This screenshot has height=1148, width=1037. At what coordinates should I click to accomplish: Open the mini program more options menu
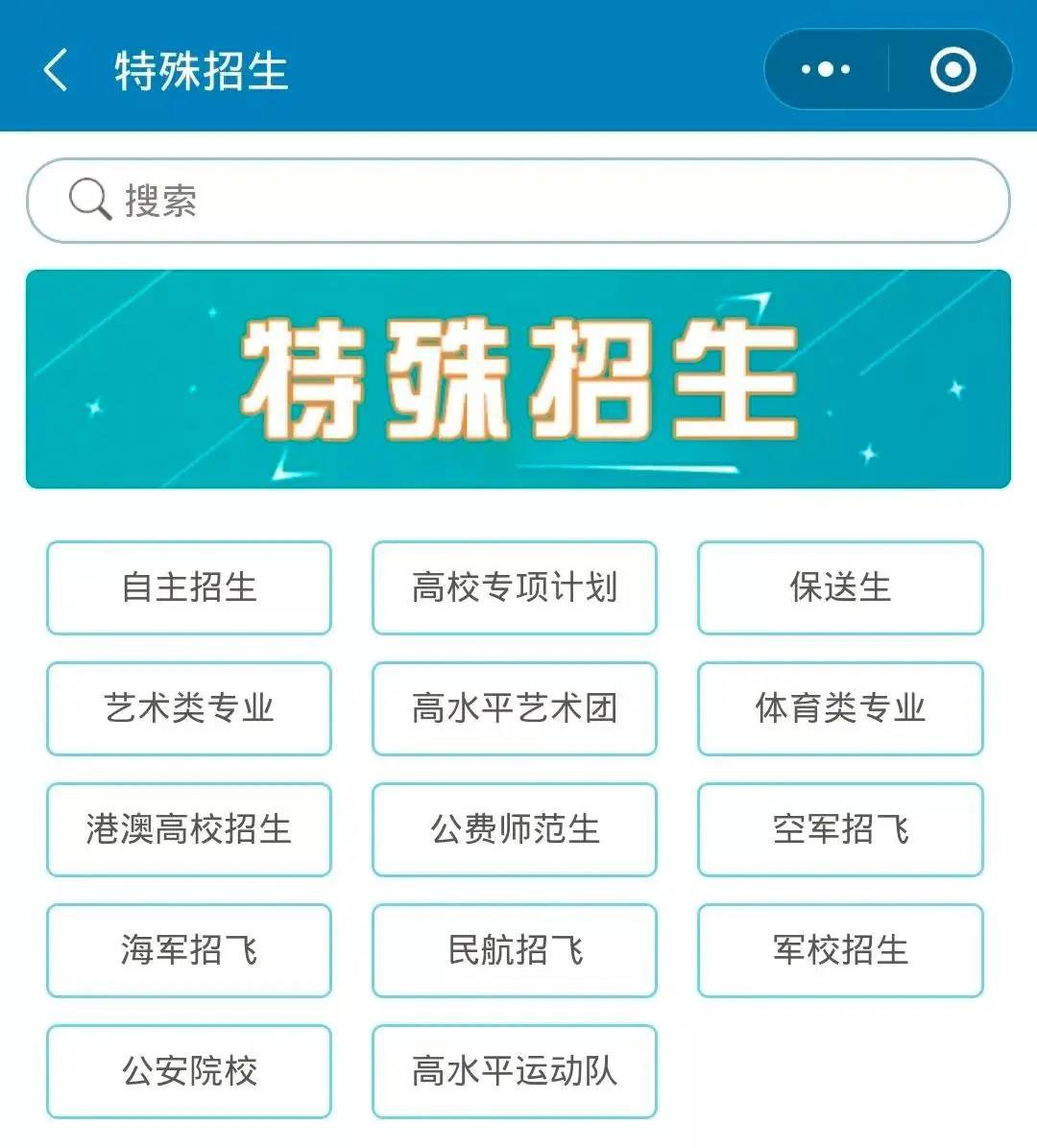826,69
